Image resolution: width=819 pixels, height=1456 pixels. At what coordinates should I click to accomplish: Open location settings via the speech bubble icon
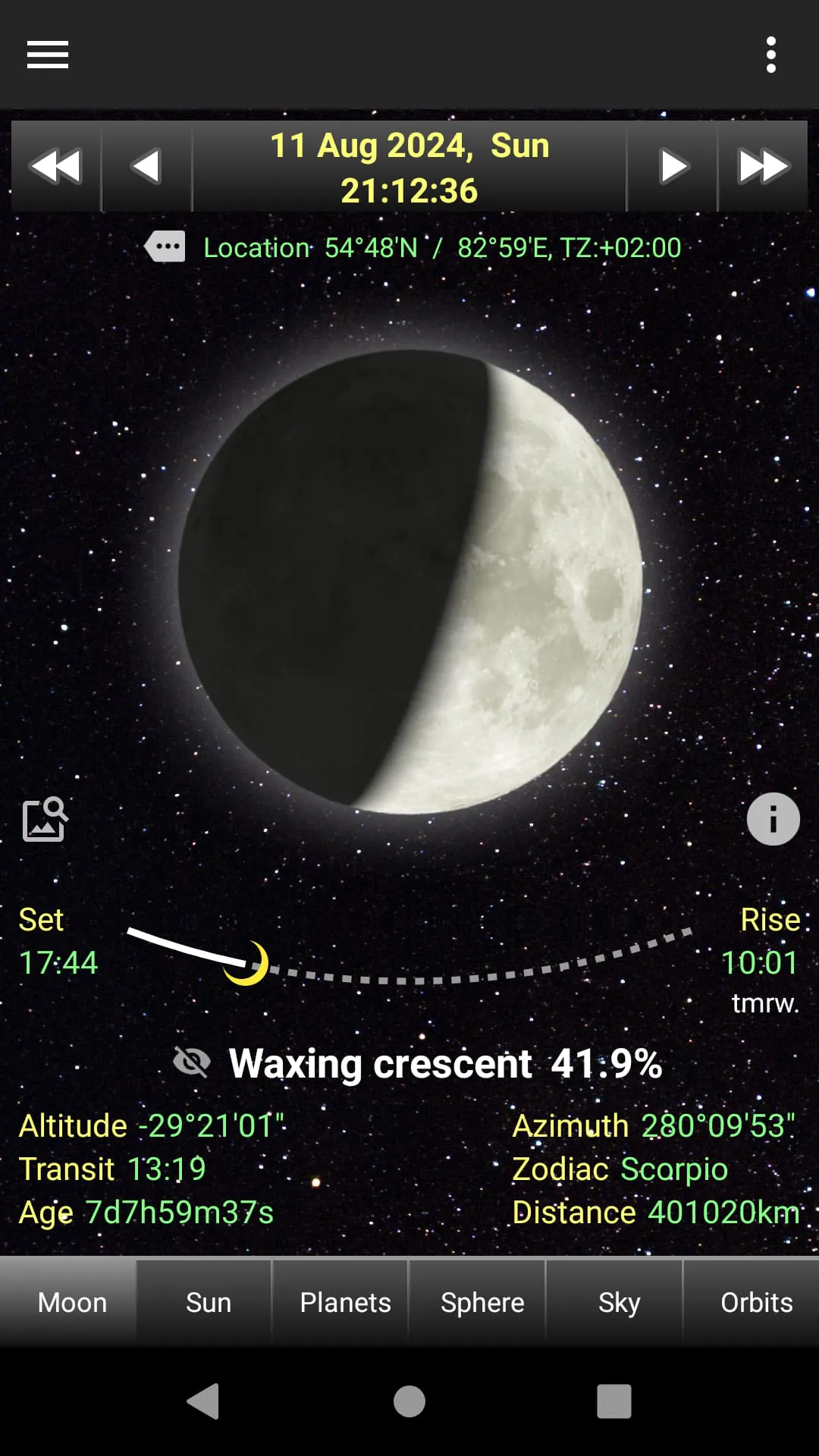tap(165, 246)
